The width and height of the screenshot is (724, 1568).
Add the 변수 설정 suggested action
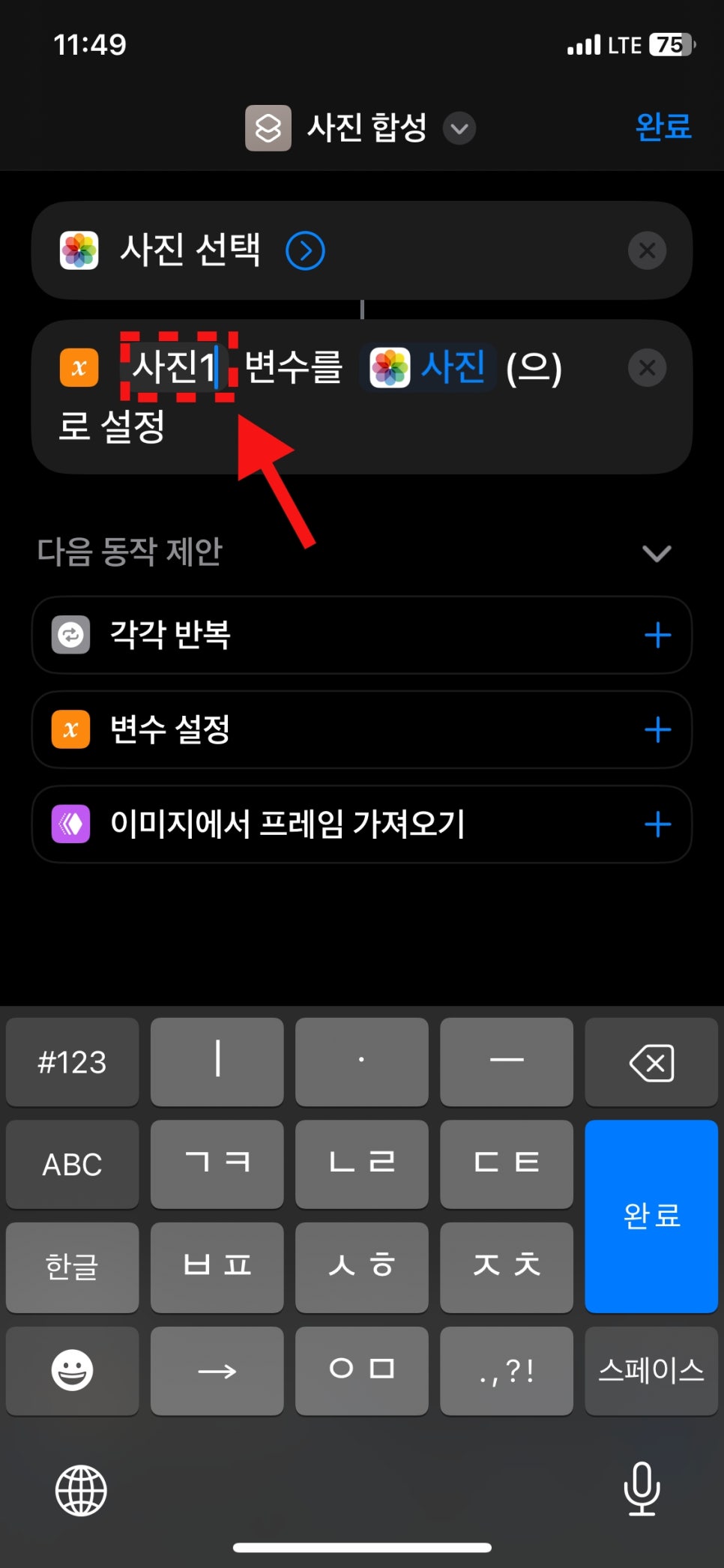pos(657,729)
